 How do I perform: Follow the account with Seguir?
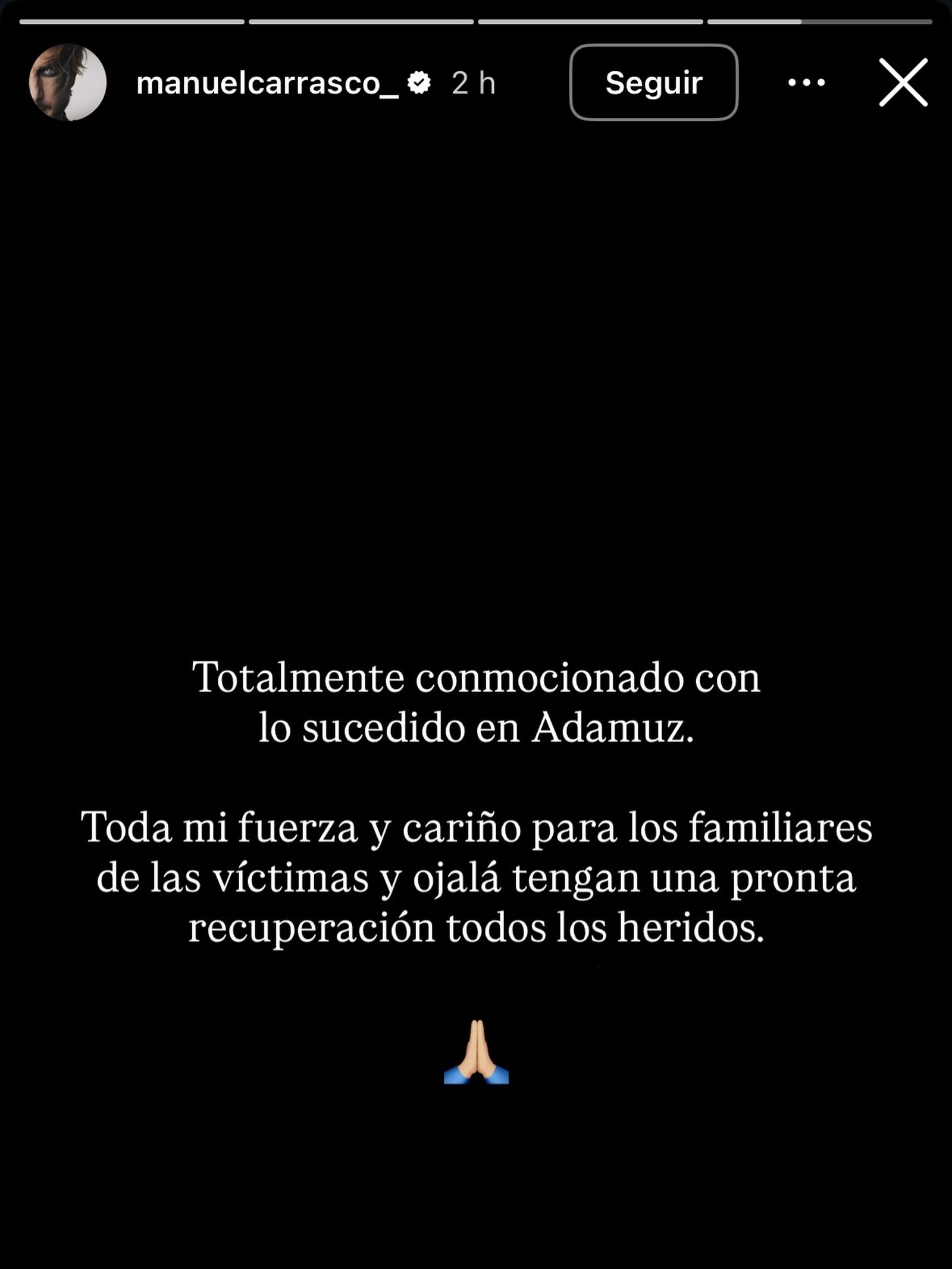point(653,83)
